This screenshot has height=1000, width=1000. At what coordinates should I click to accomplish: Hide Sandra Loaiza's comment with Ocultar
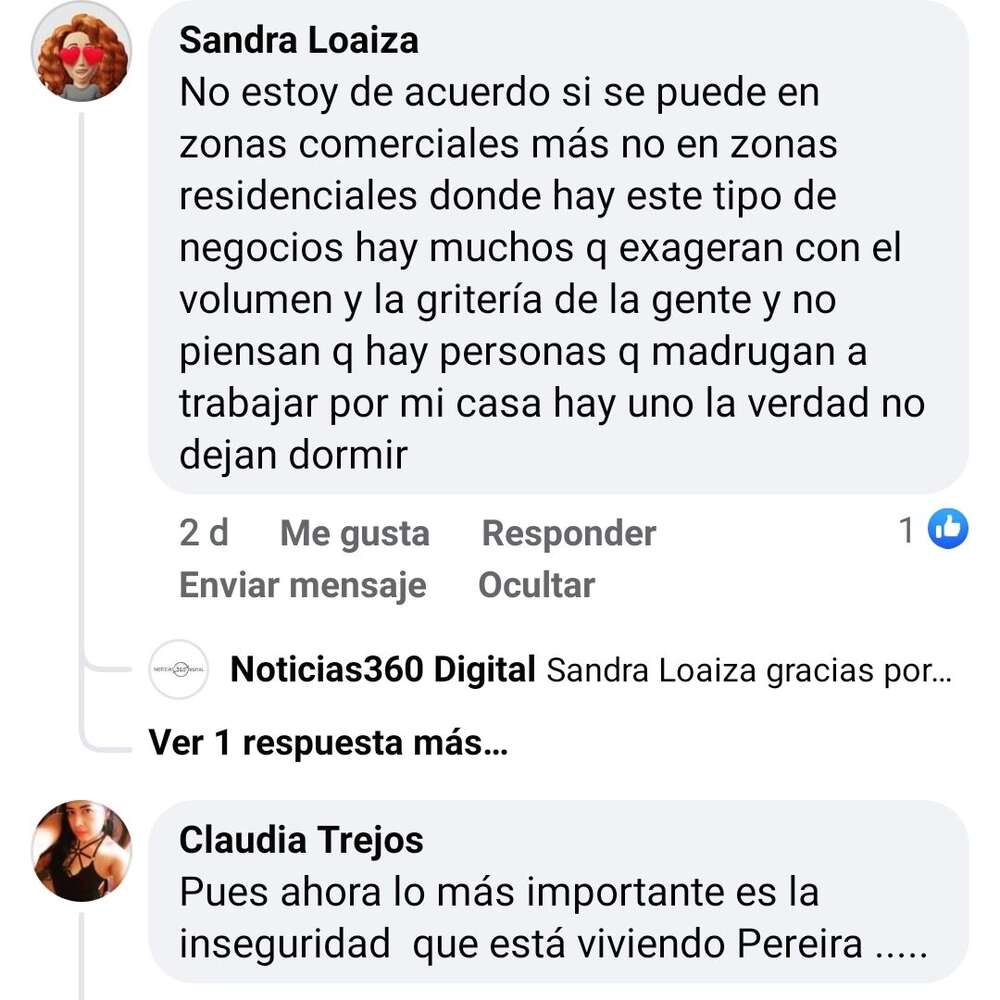coord(536,585)
